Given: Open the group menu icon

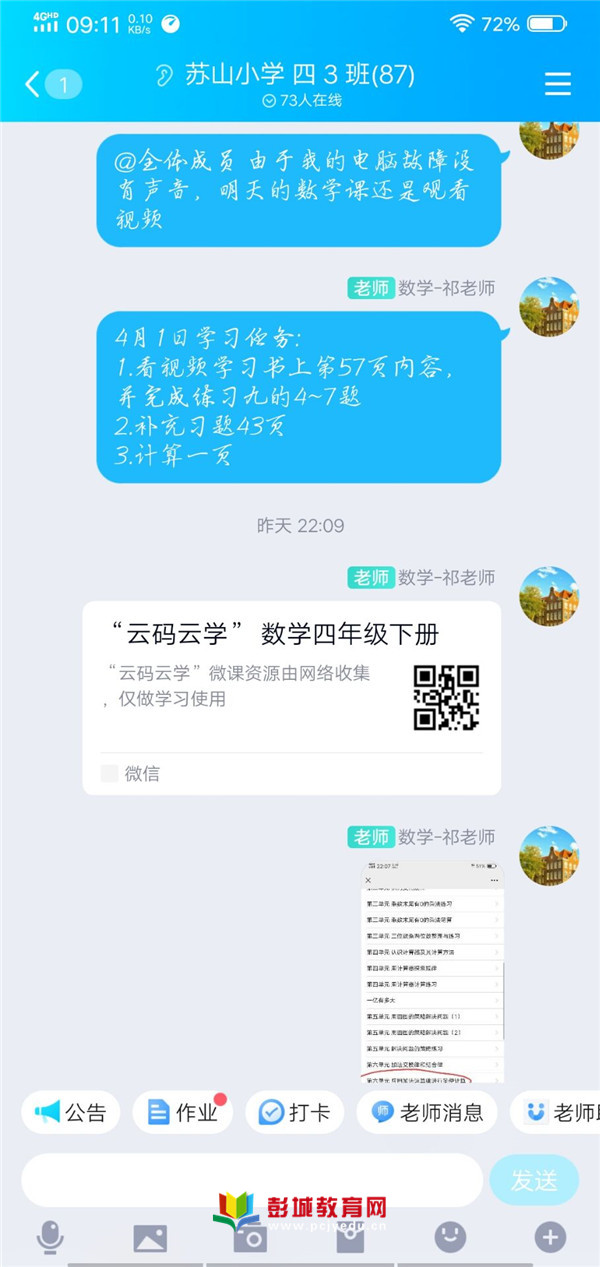Looking at the screenshot, I should (x=557, y=84).
